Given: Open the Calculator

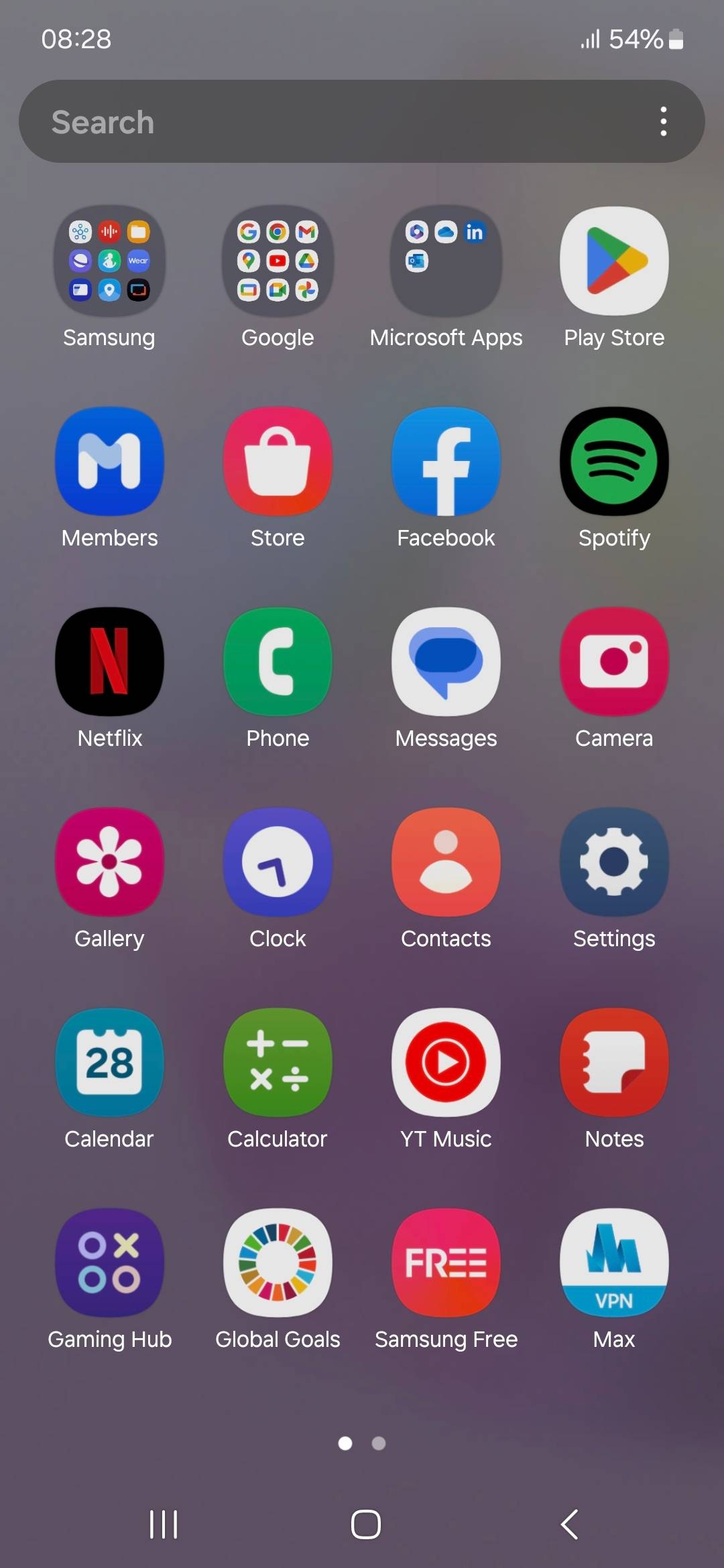Looking at the screenshot, I should click(x=278, y=1063).
